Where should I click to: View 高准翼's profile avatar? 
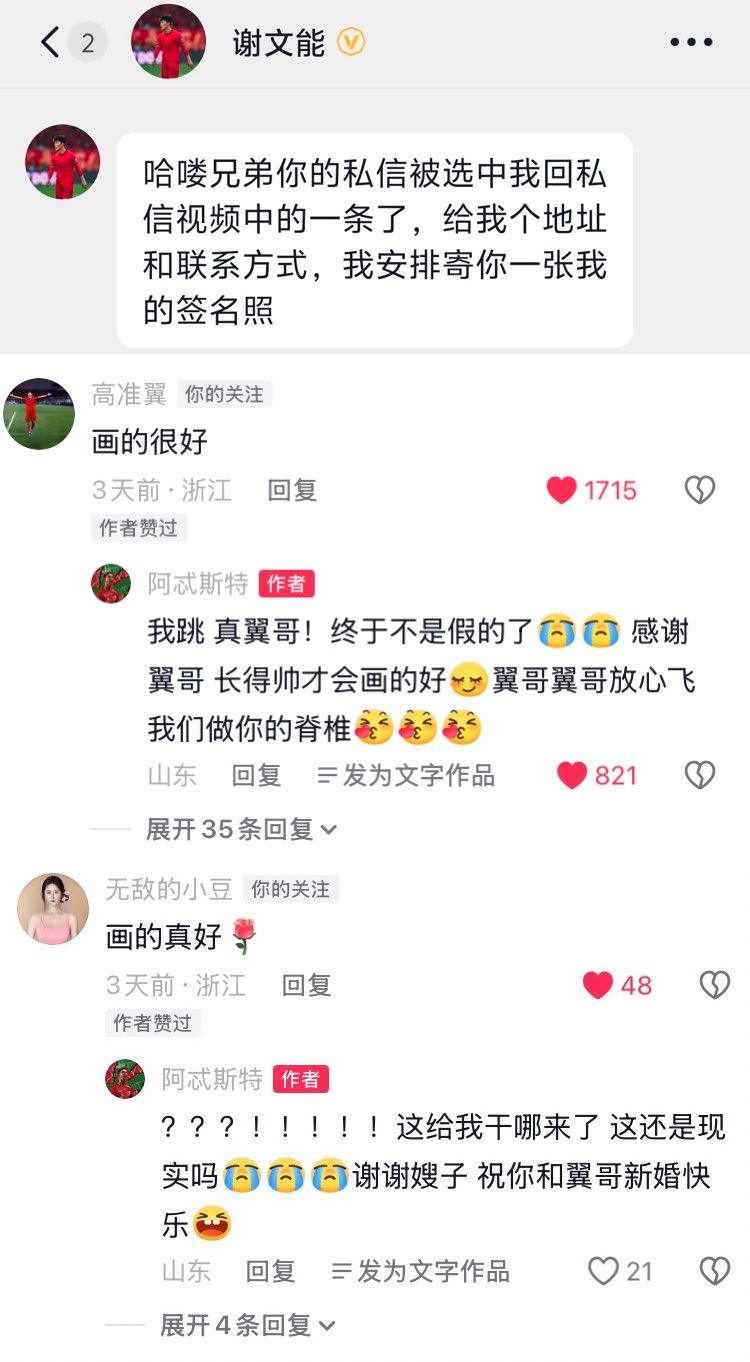(x=39, y=414)
